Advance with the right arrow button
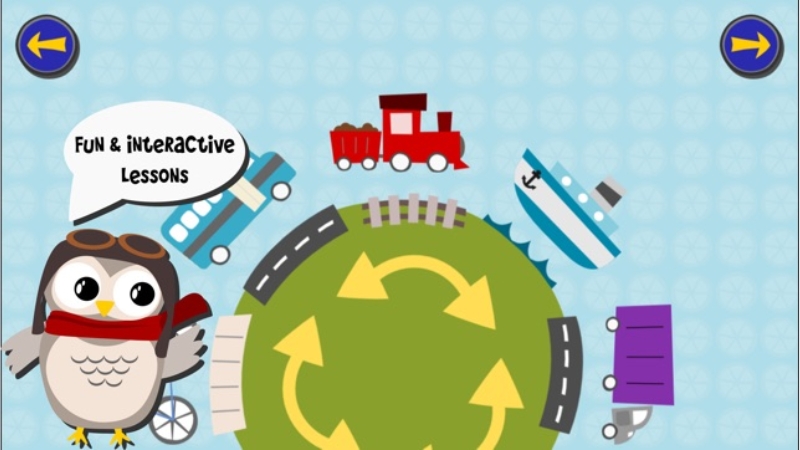 [751, 45]
